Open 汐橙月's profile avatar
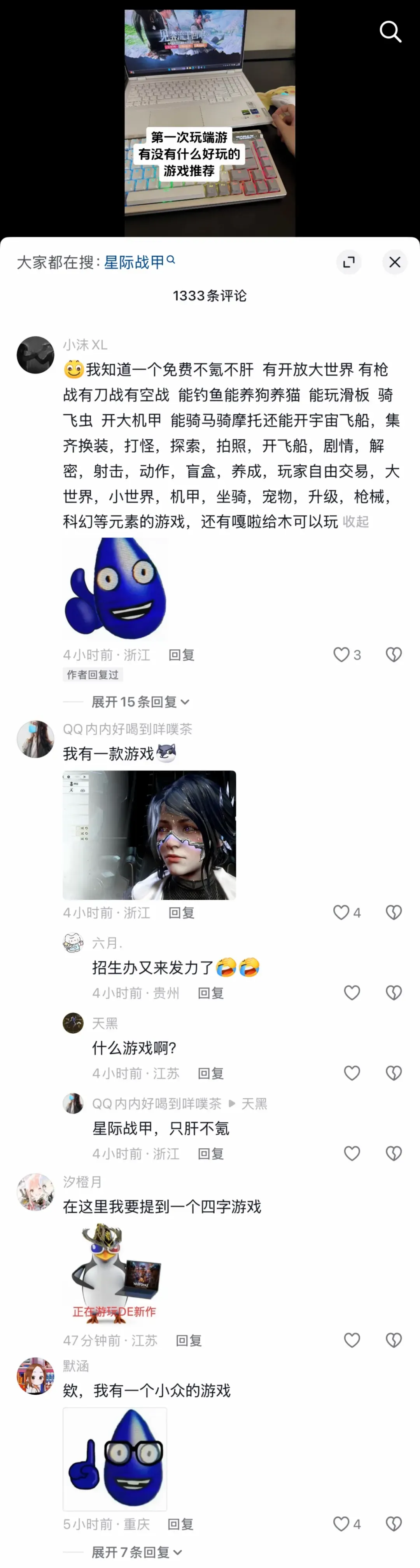Image resolution: width=420 pixels, height=1568 pixels. pos(35,1192)
